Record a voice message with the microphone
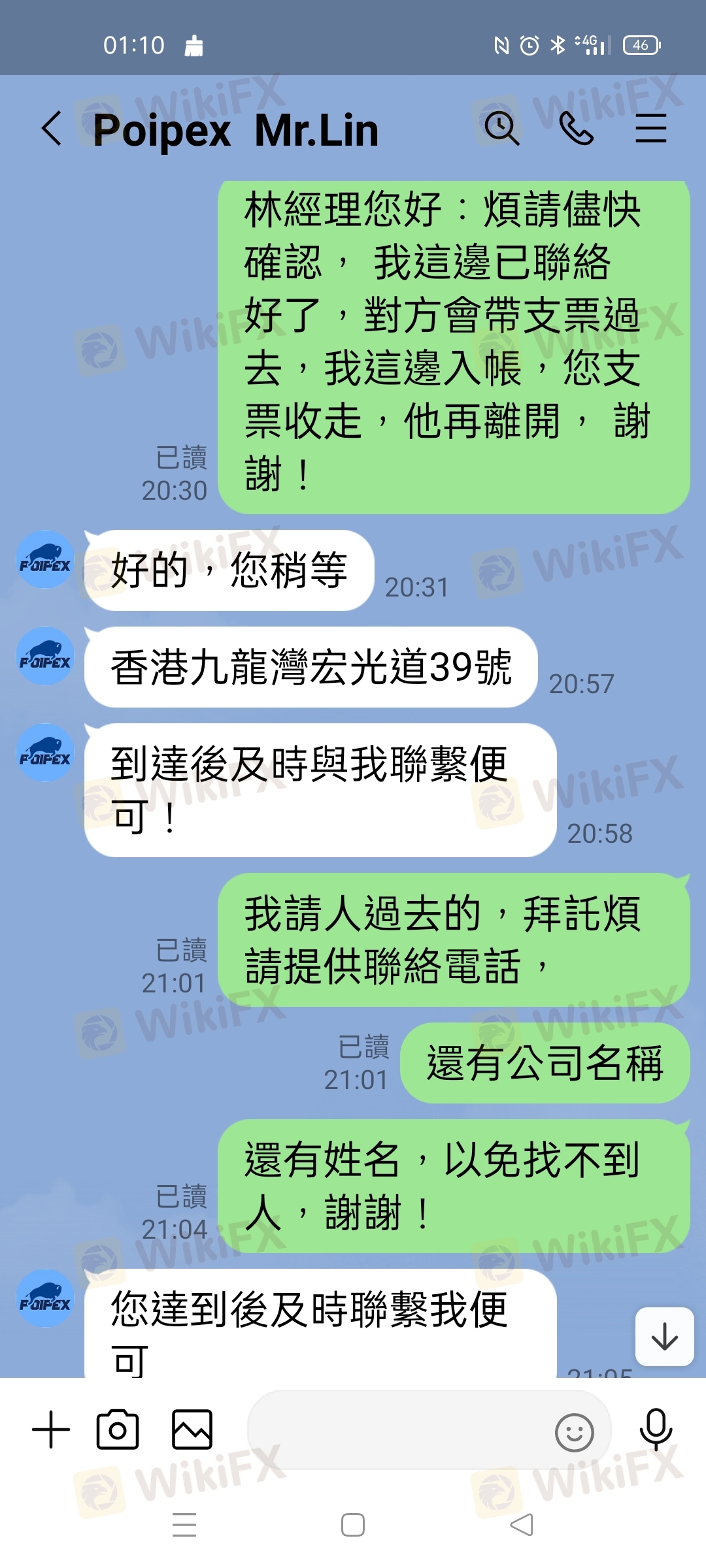706x1568 pixels. tap(656, 1429)
